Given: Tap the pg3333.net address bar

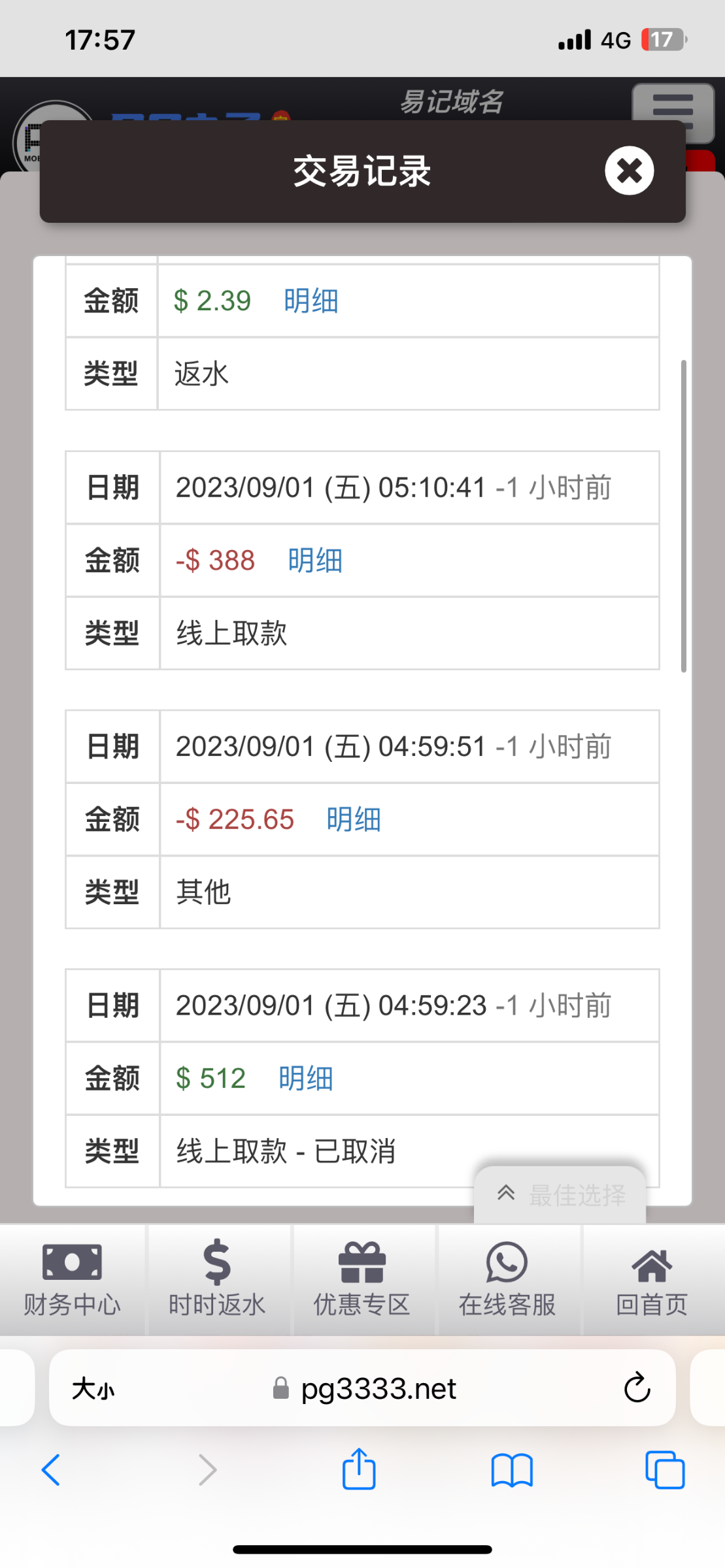Looking at the screenshot, I should click(378, 1388).
